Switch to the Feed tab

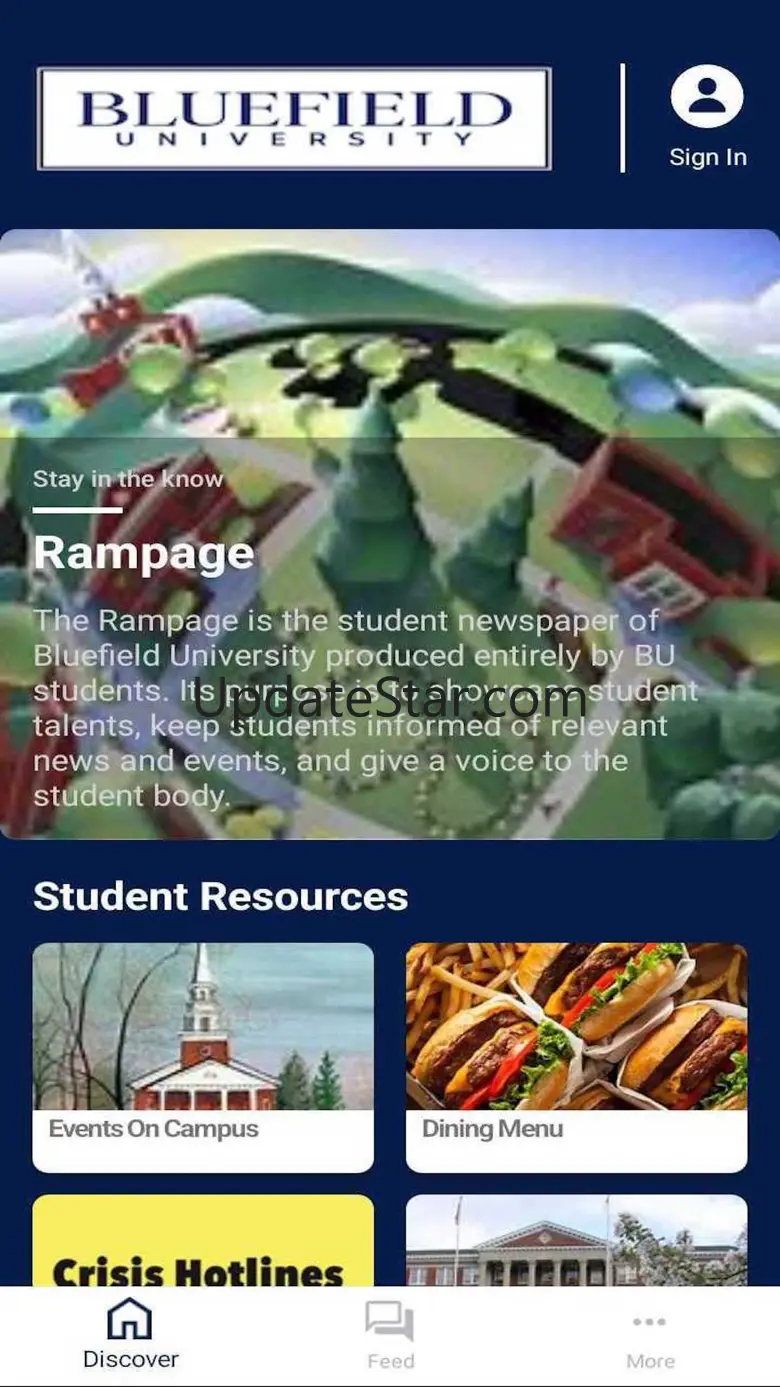[x=390, y=1335]
